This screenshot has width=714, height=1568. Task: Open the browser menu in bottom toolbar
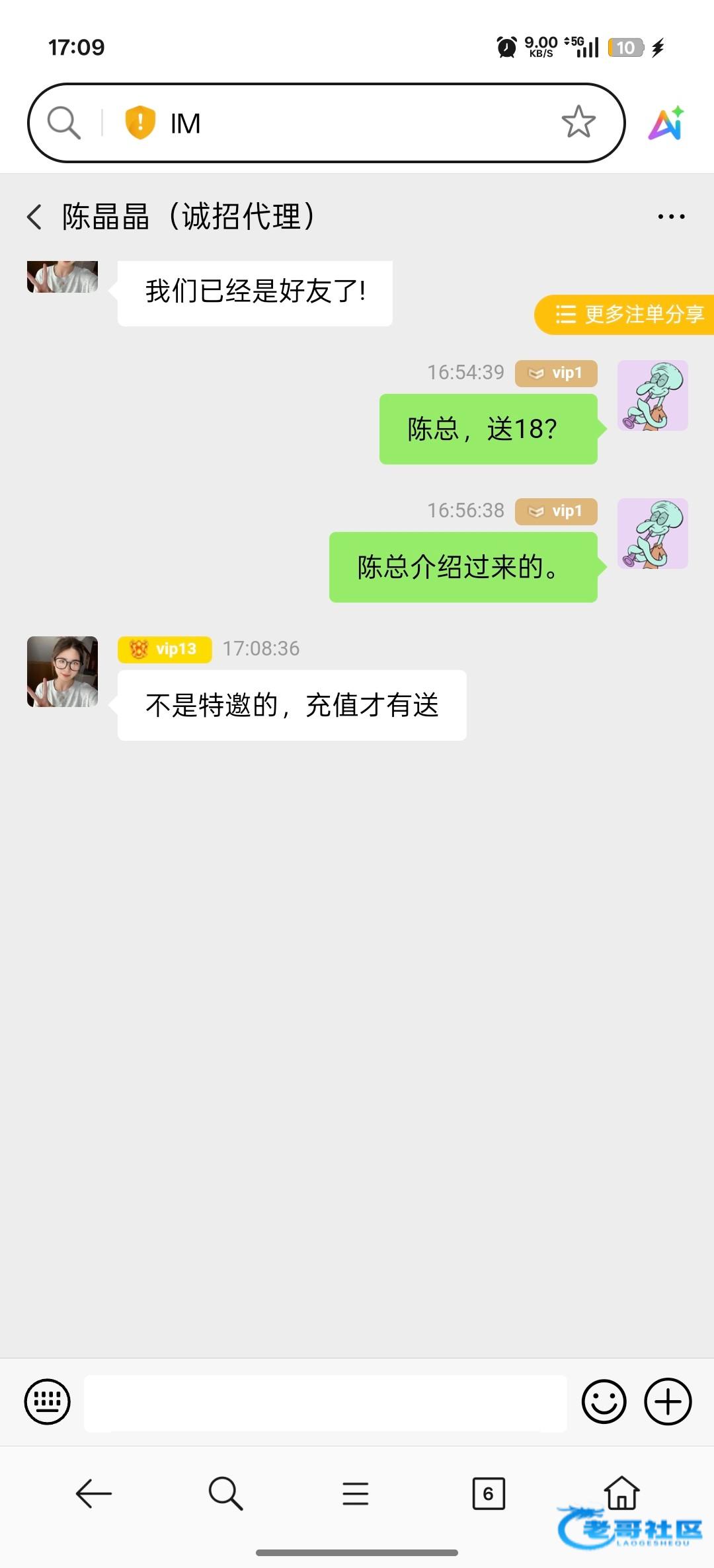(356, 1493)
